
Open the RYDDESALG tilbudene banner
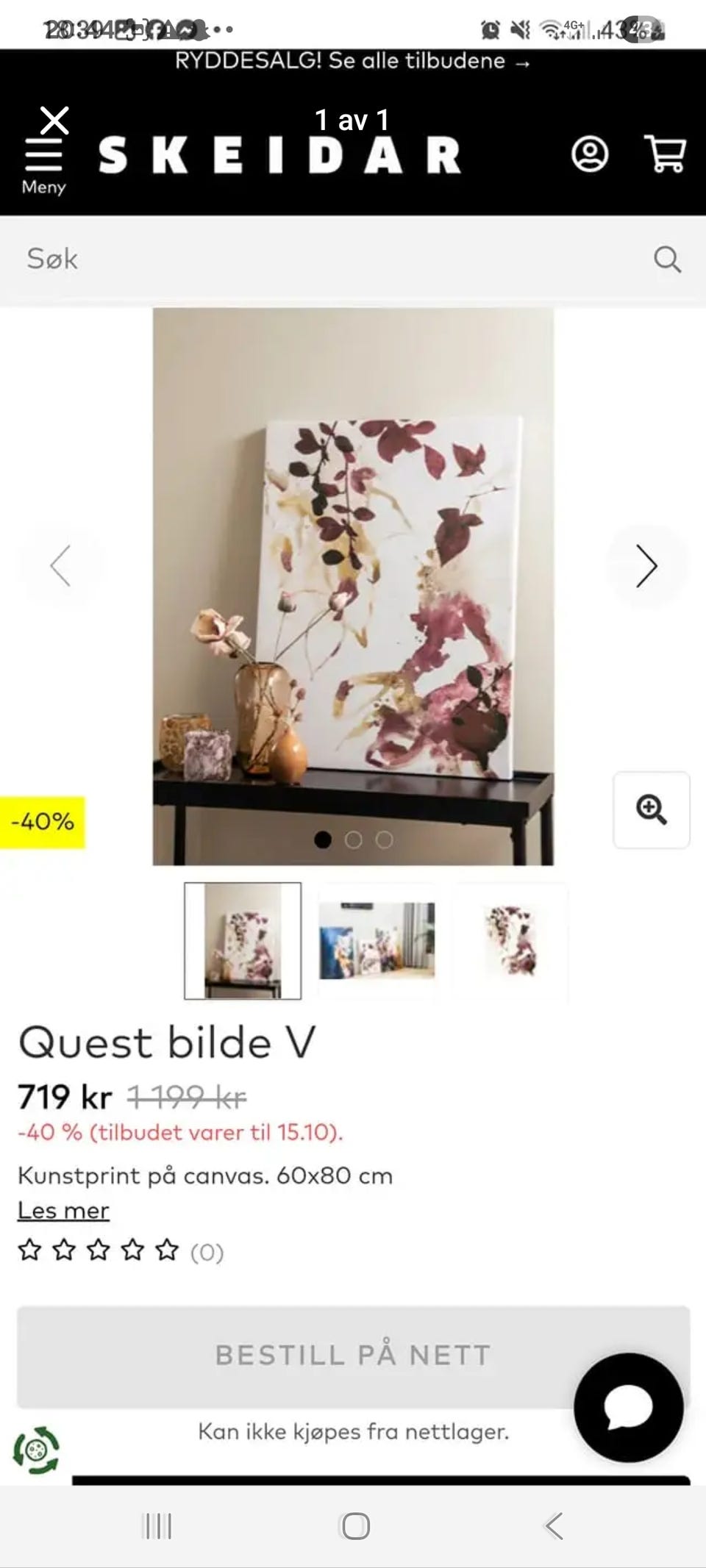[353, 62]
